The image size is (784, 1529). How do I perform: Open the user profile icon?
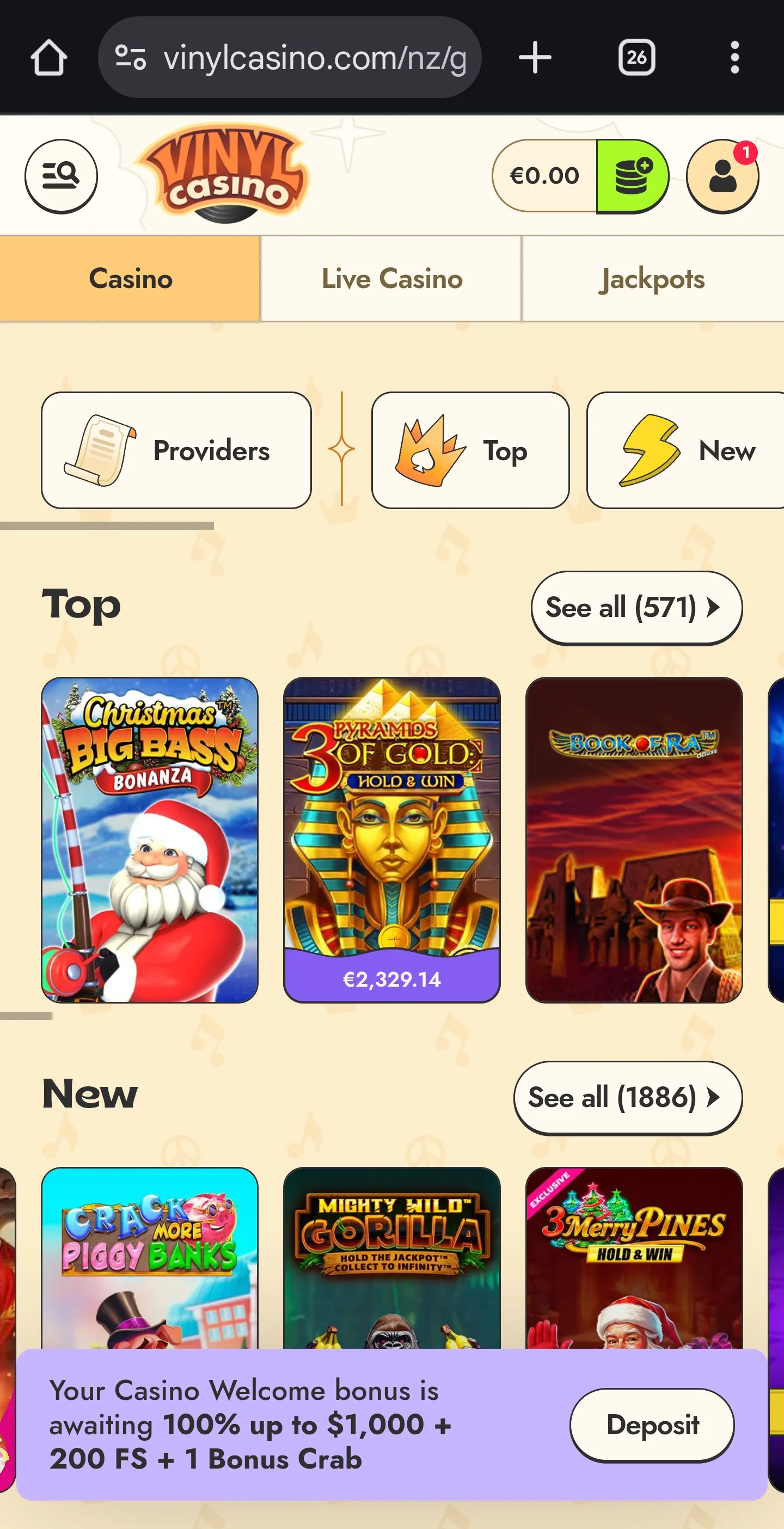pos(722,176)
